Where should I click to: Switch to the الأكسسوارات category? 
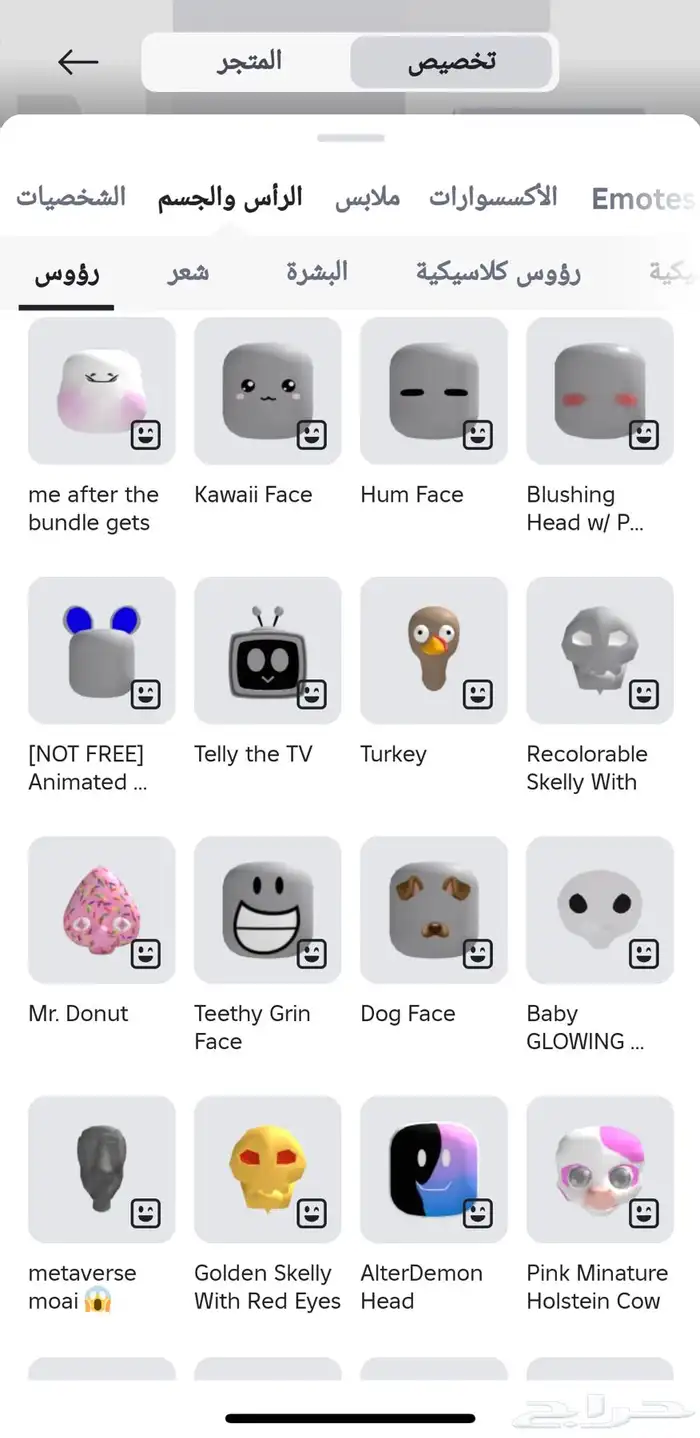pyautogui.click(x=493, y=197)
